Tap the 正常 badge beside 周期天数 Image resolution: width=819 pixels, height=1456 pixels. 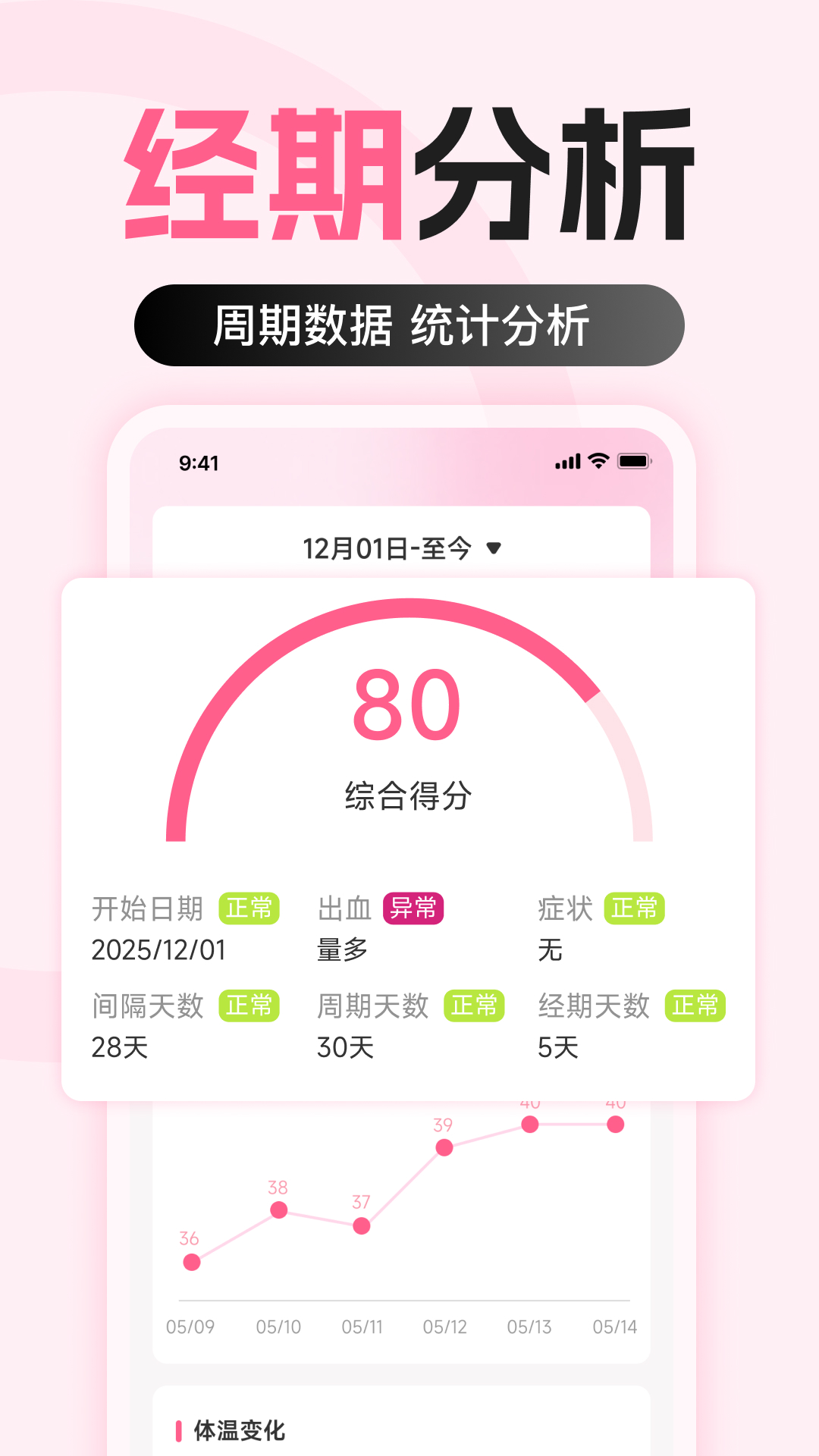tap(473, 1005)
